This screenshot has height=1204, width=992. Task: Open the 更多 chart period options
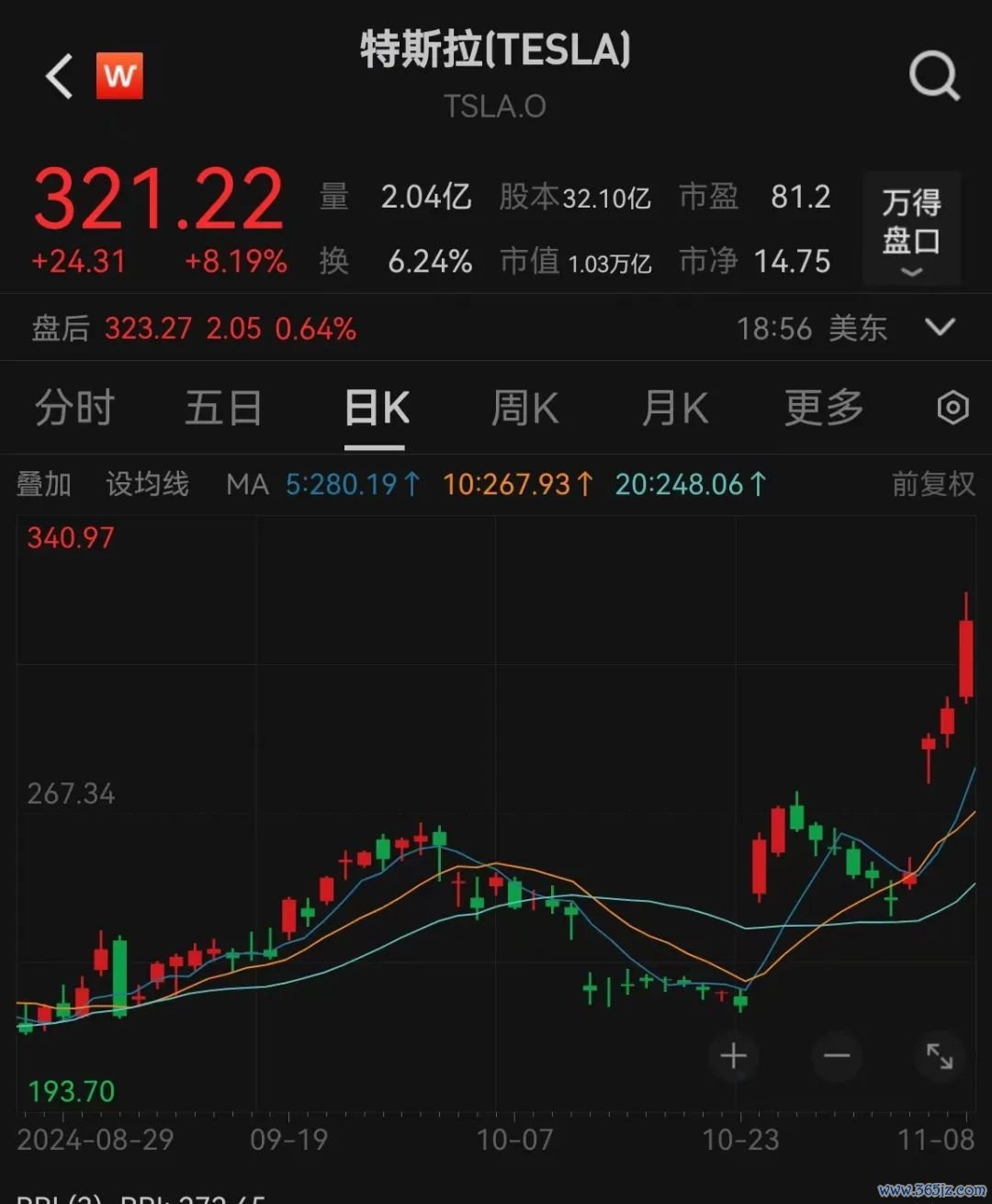824,409
